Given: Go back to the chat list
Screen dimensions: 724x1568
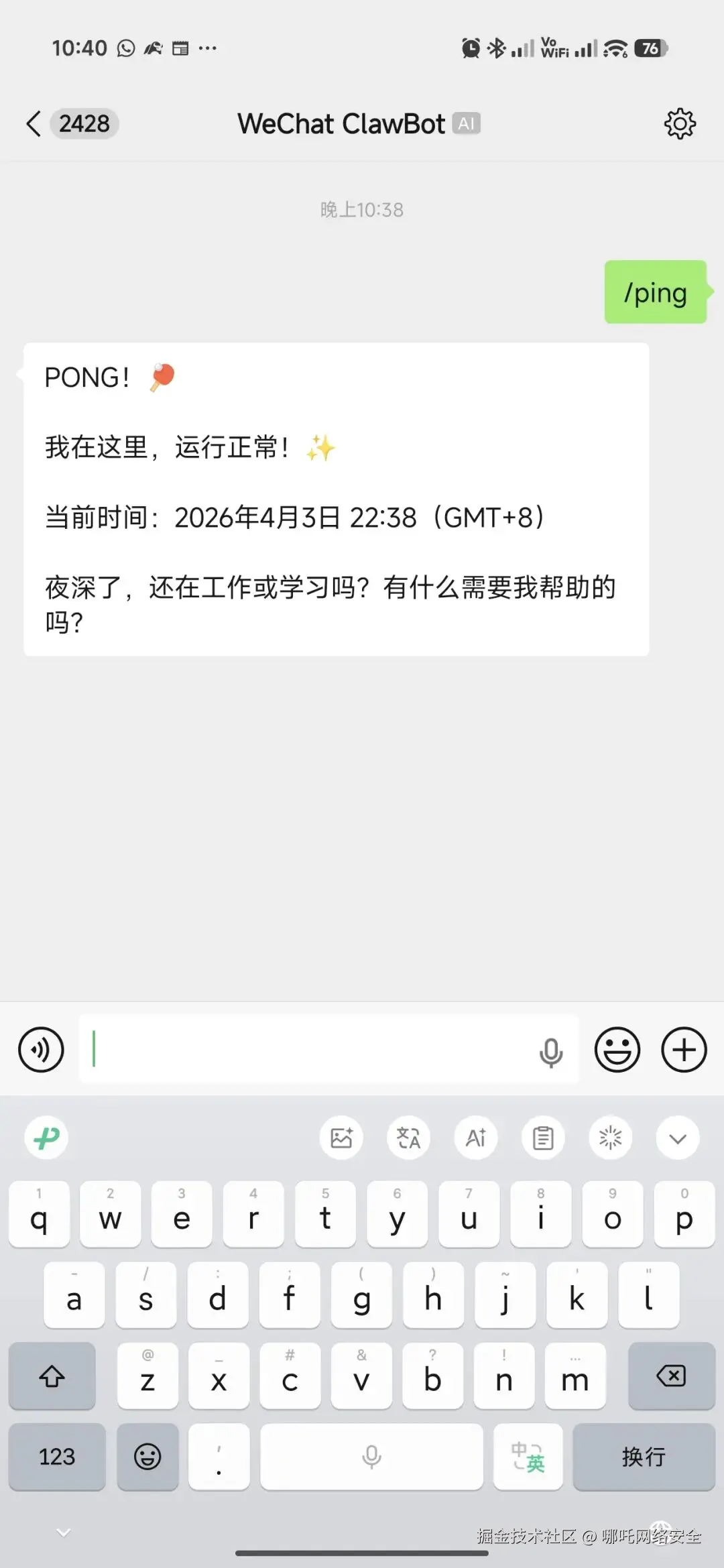Looking at the screenshot, I should pyautogui.click(x=34, y=124).
